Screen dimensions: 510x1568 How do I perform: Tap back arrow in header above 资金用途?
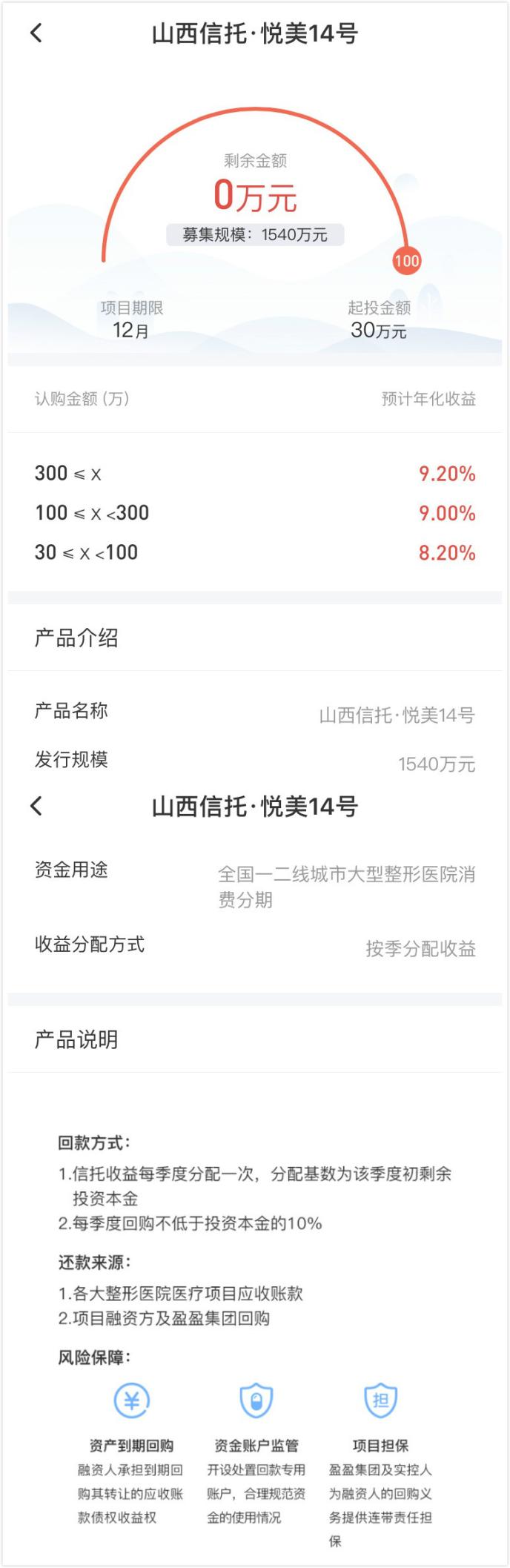click(36, 806)
